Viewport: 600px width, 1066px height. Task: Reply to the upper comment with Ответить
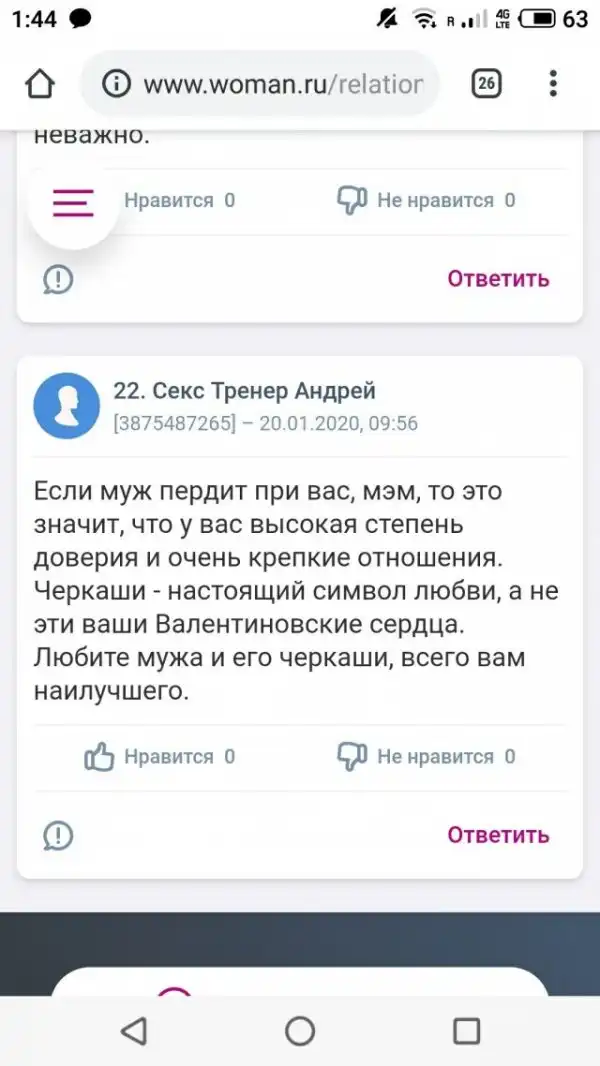(x=498, y=278)
